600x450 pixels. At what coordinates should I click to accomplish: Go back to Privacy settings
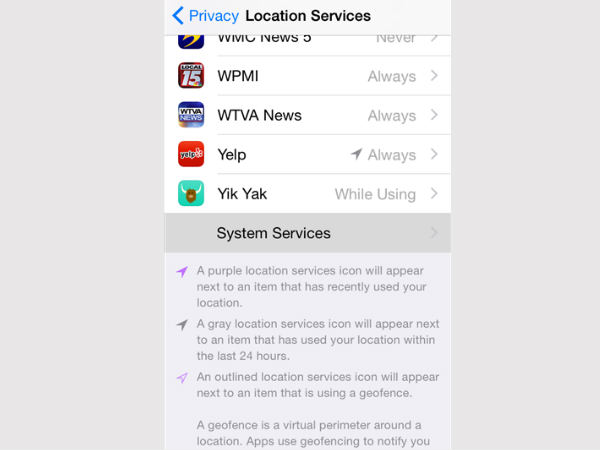(x=205, y=16)
